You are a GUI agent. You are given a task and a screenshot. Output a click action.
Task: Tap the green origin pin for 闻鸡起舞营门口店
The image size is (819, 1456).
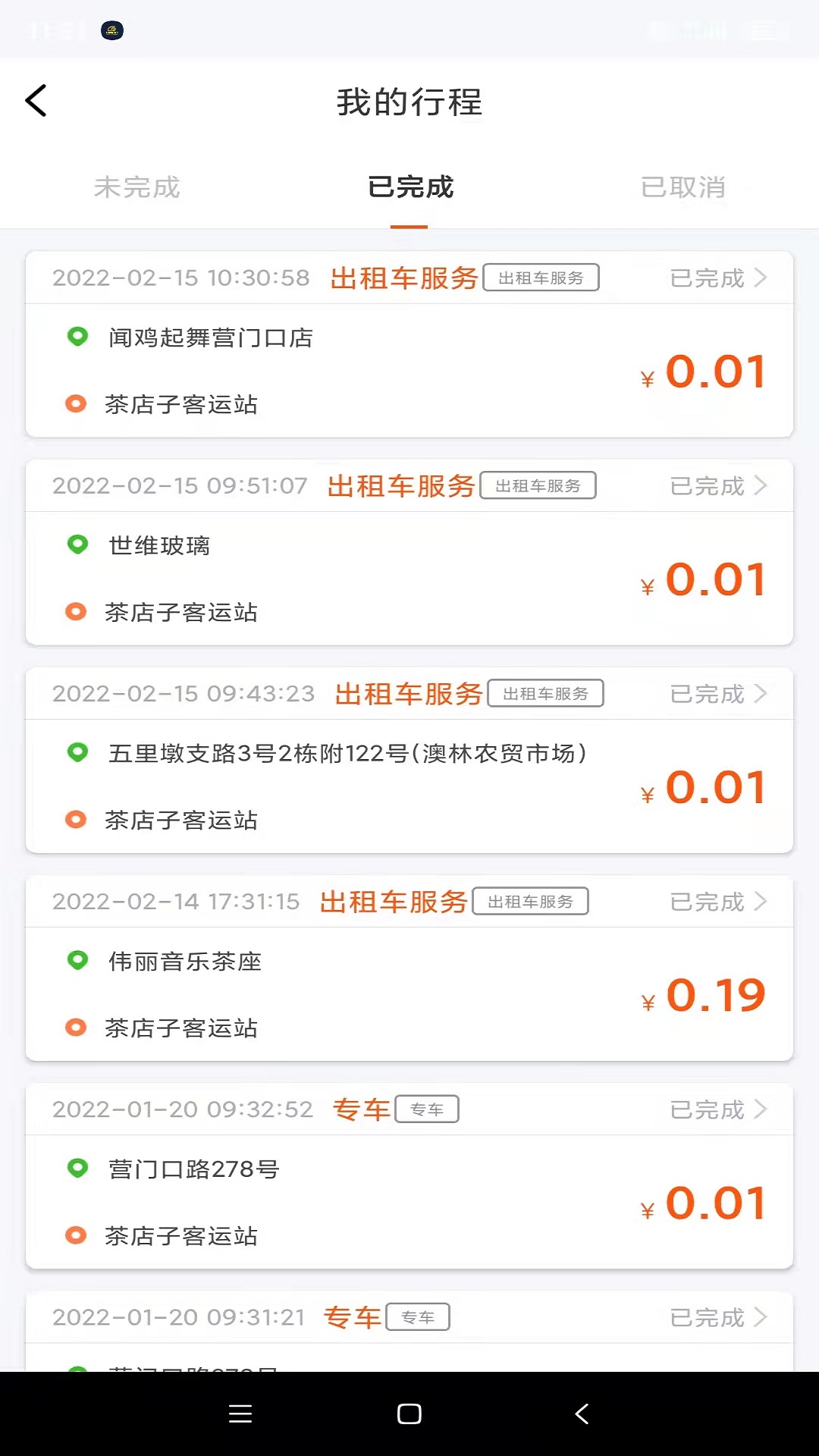pos(77,336)
